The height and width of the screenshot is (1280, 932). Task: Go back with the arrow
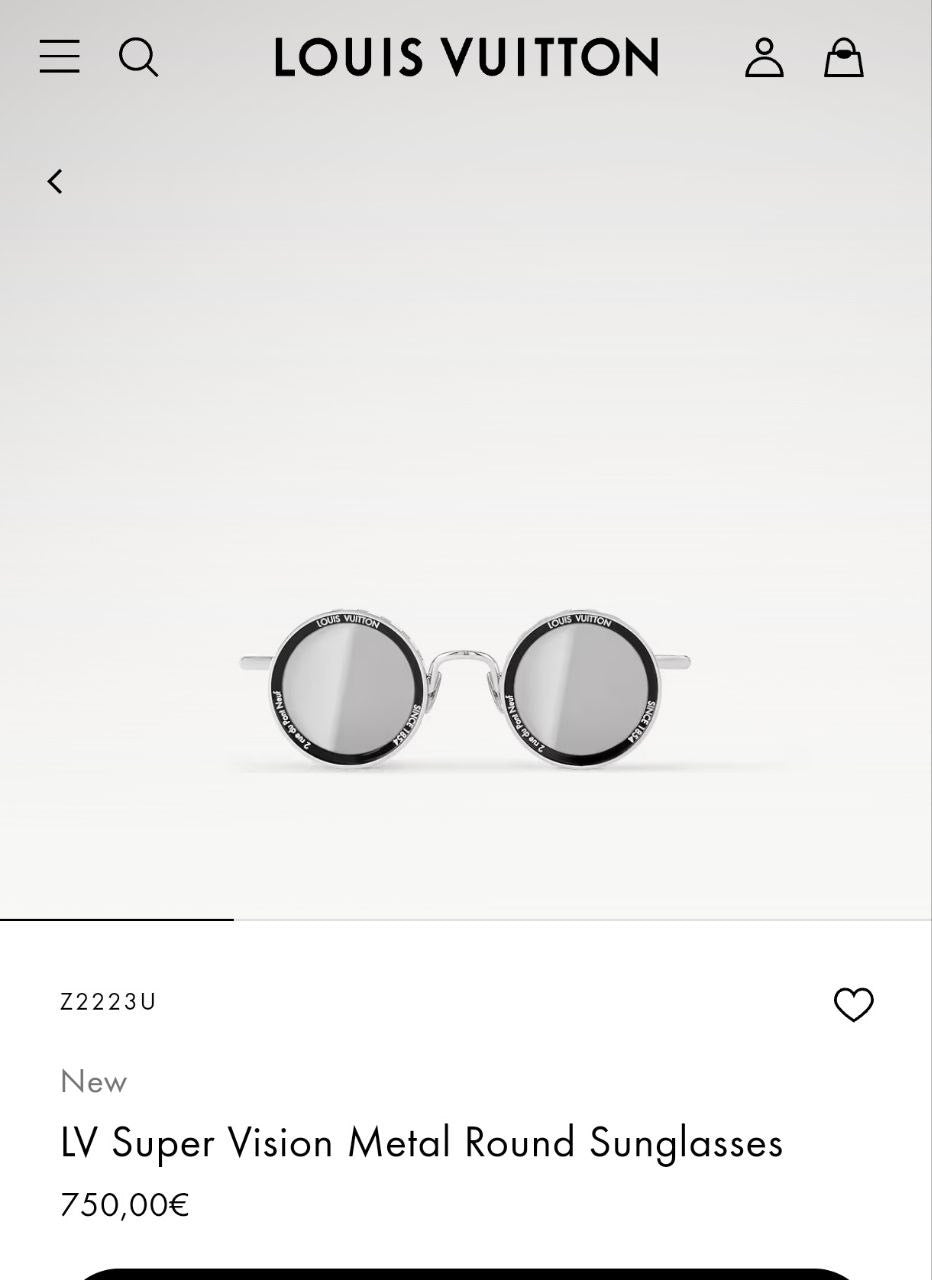(x=55, y=181)
